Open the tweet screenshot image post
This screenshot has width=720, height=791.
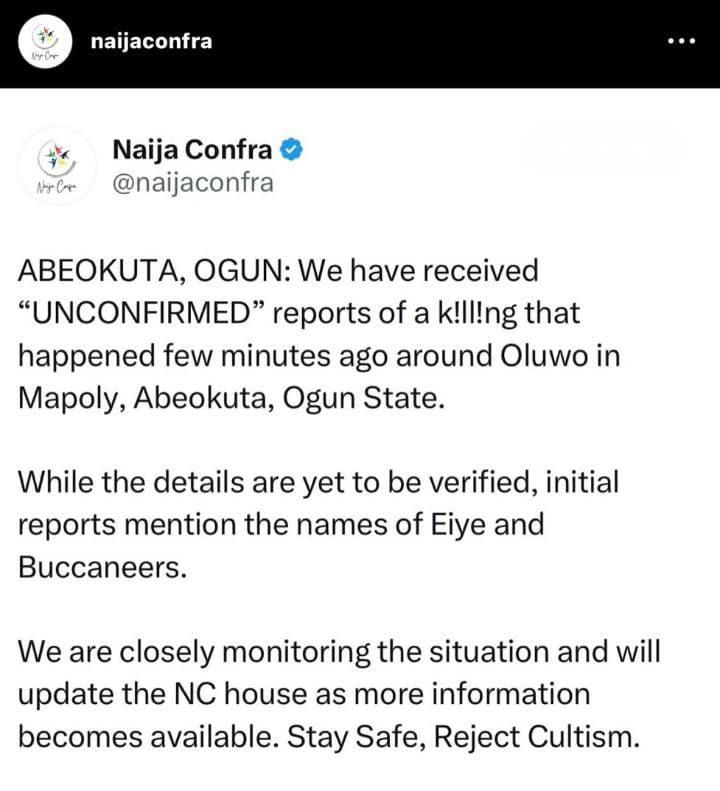coord(360,440)
